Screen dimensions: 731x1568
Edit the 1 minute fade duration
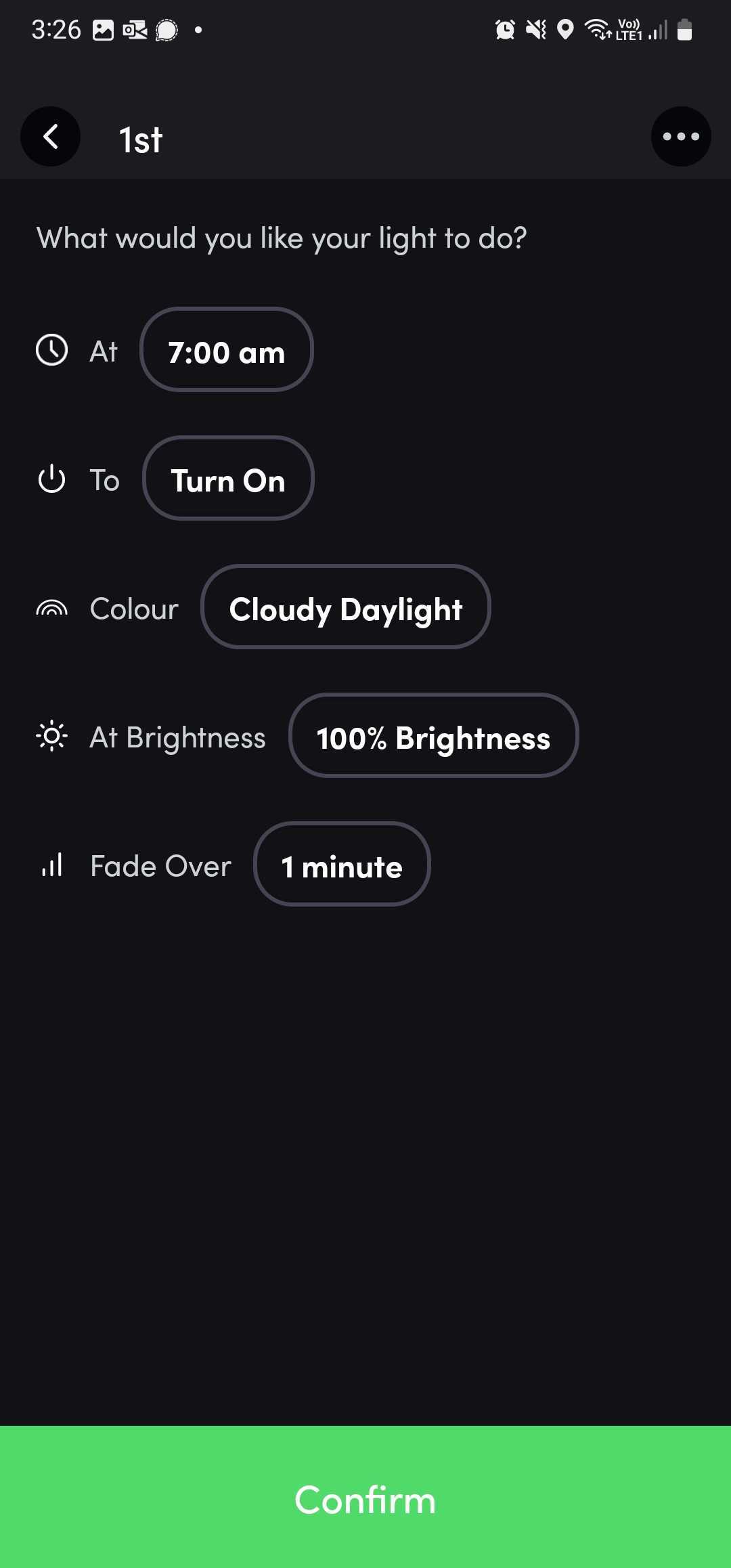click(x=342, y=865)
